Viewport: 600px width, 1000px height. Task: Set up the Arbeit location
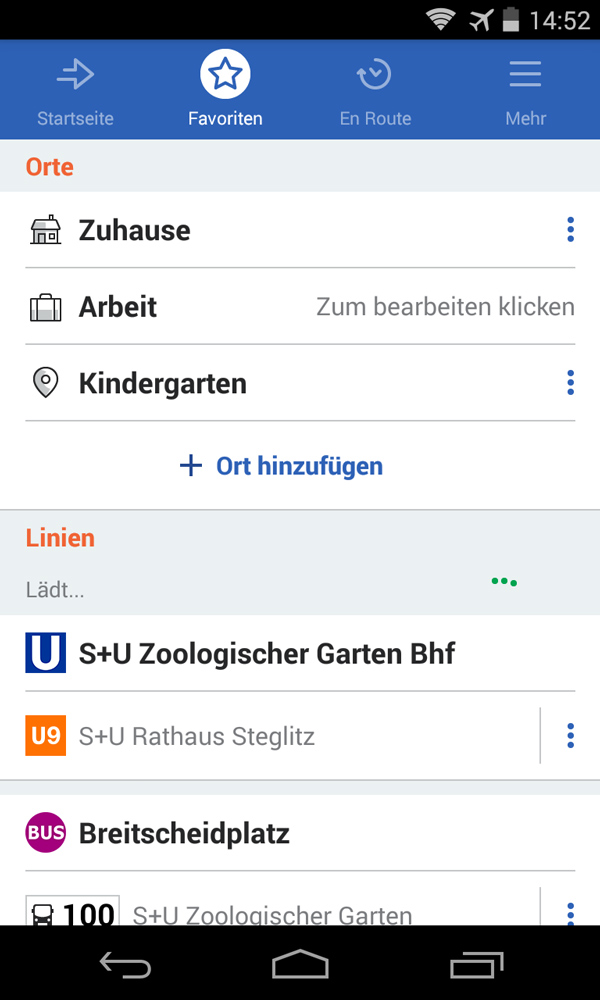click(300, 307)
